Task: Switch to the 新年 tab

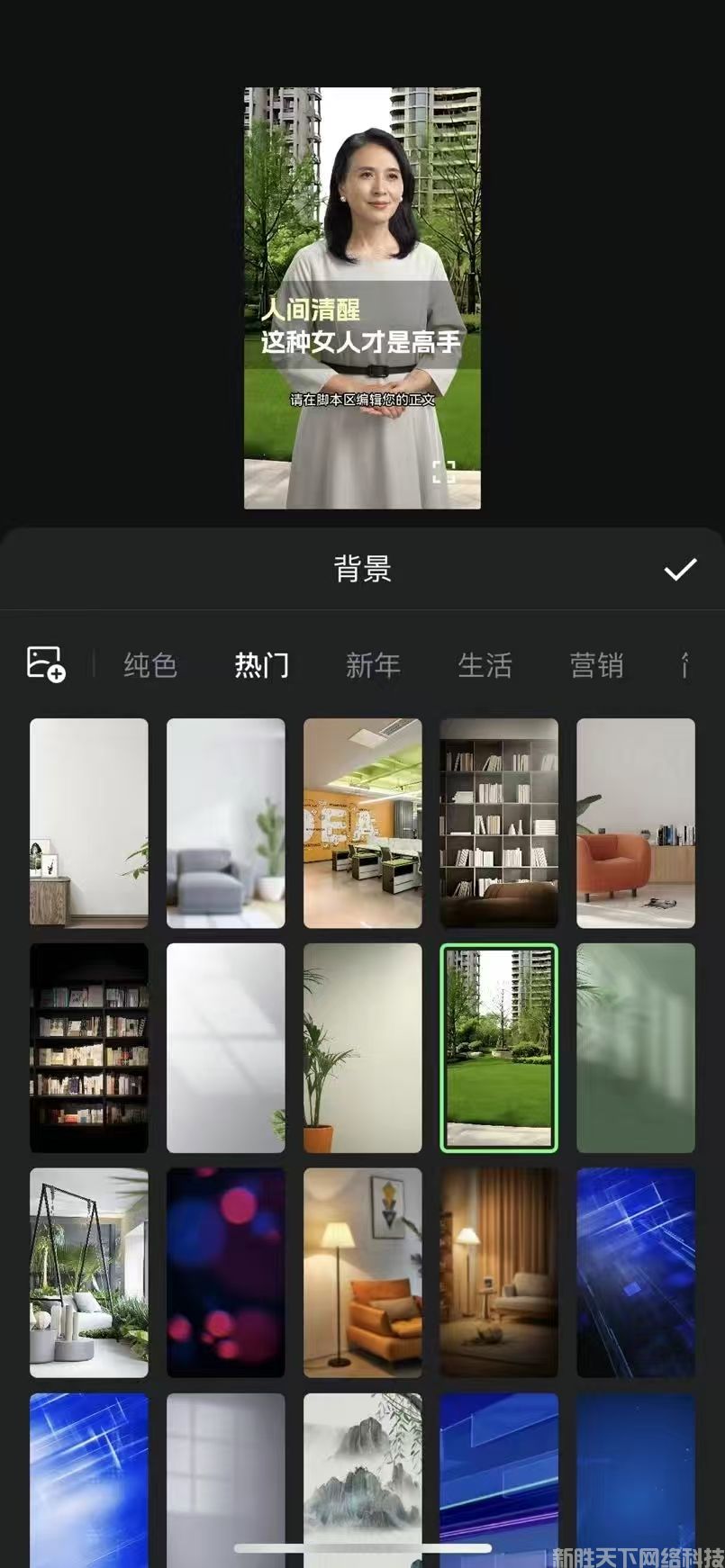Action: [x=373, y=665]
